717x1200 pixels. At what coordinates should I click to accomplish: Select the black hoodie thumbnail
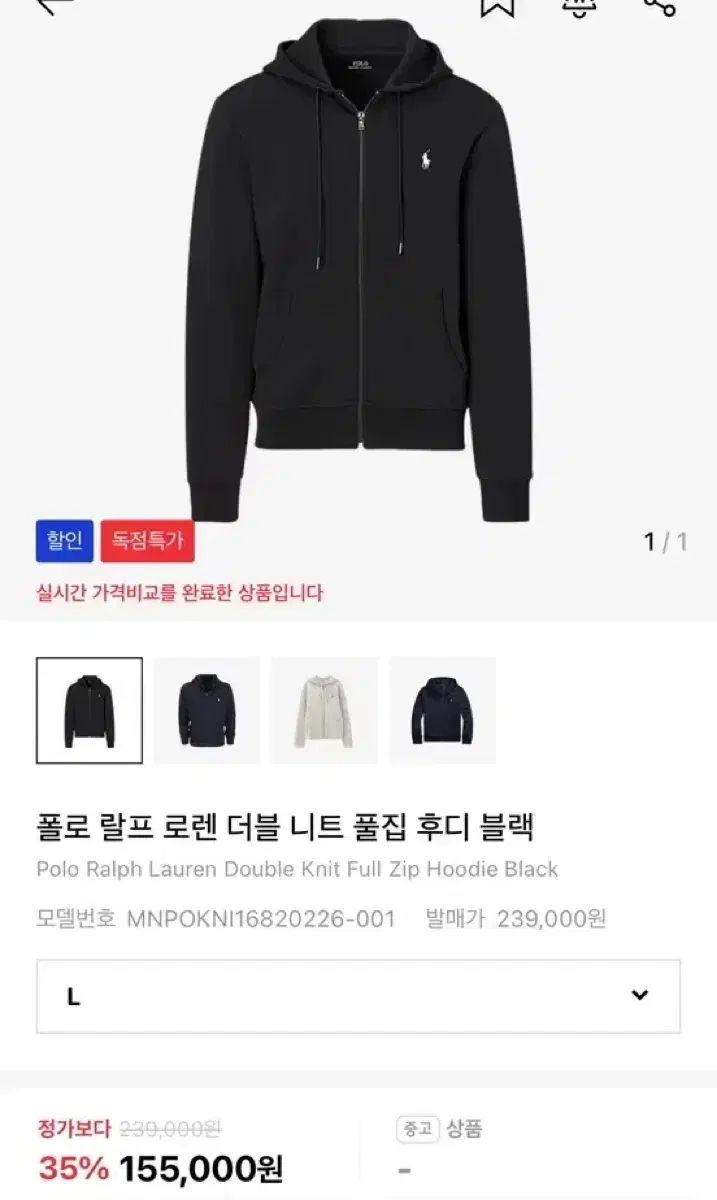tap(89, 710)
